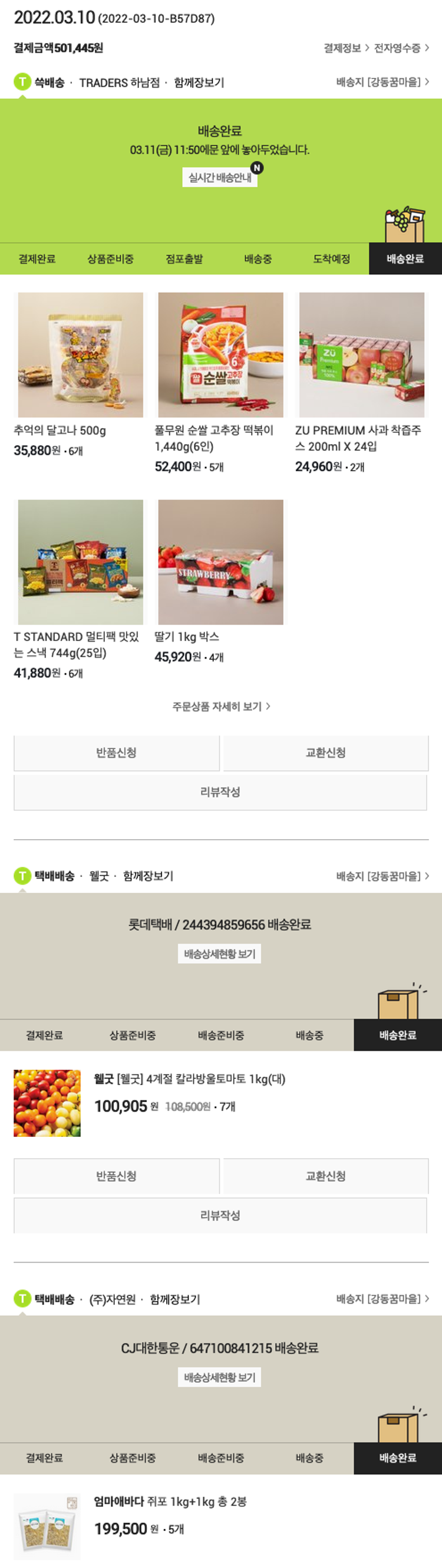442x1568 pixels.
Task: Open 딸기 1kg 박스 product
Action: click(x=220, y=562)
